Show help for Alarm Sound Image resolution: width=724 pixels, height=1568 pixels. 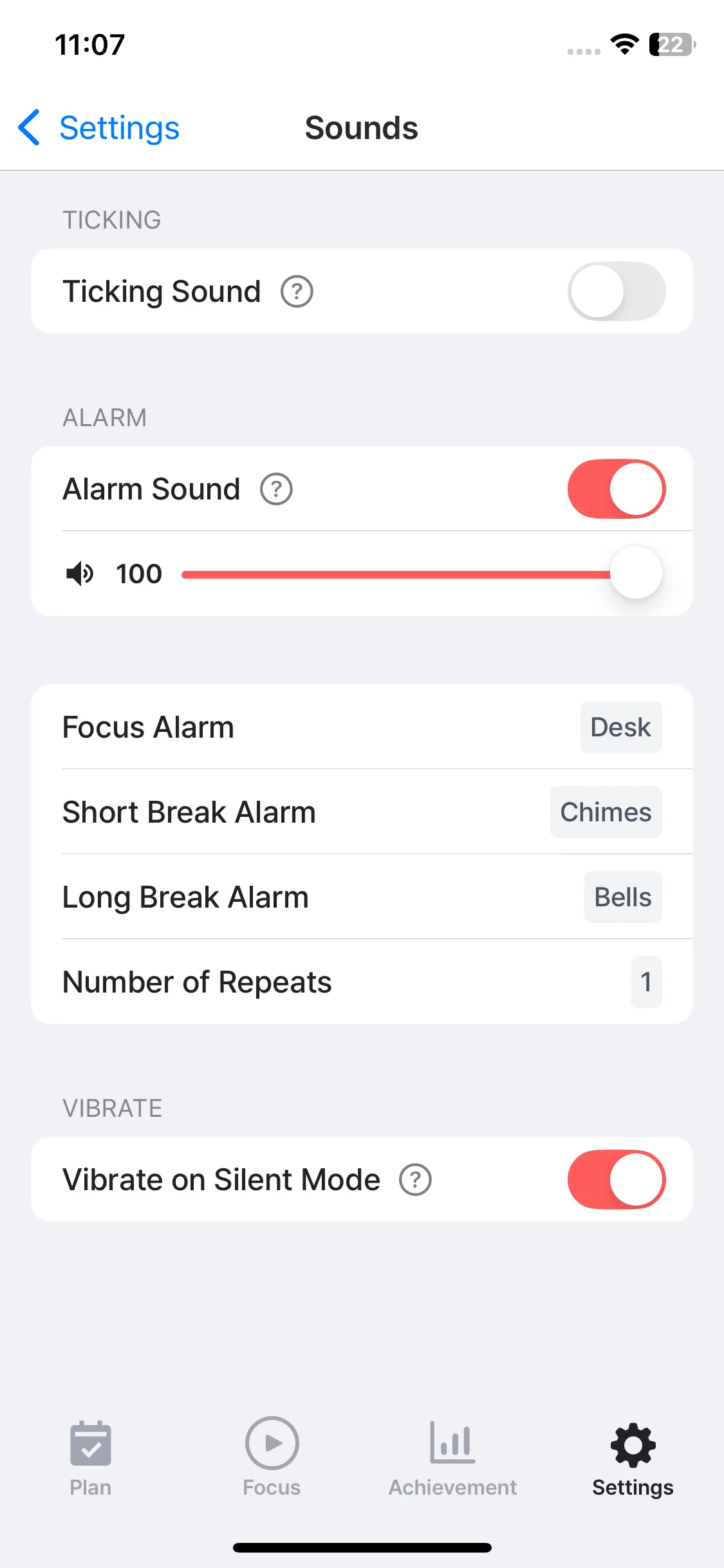pos(276,489)
